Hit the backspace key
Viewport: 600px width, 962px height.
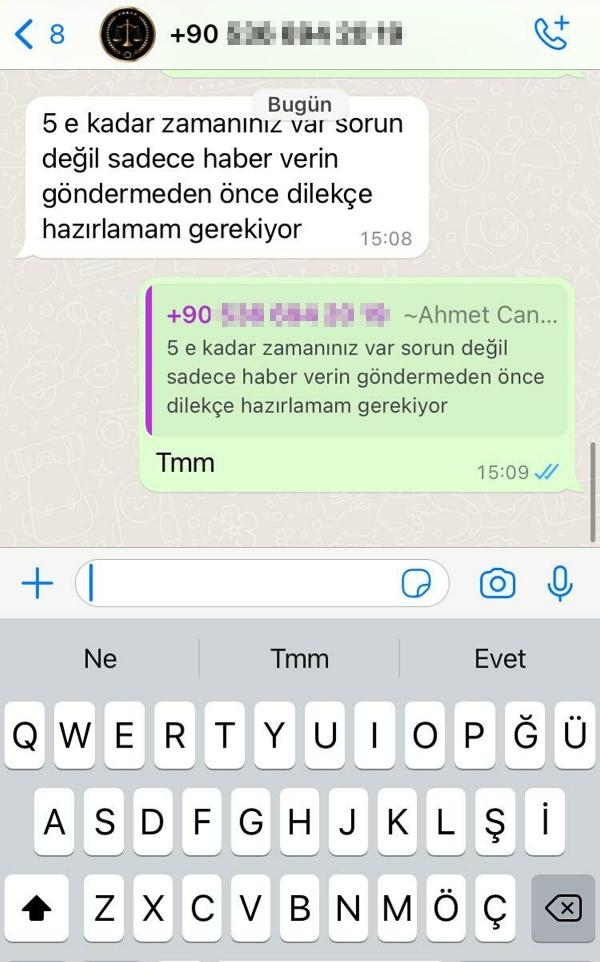coord(563,908)
